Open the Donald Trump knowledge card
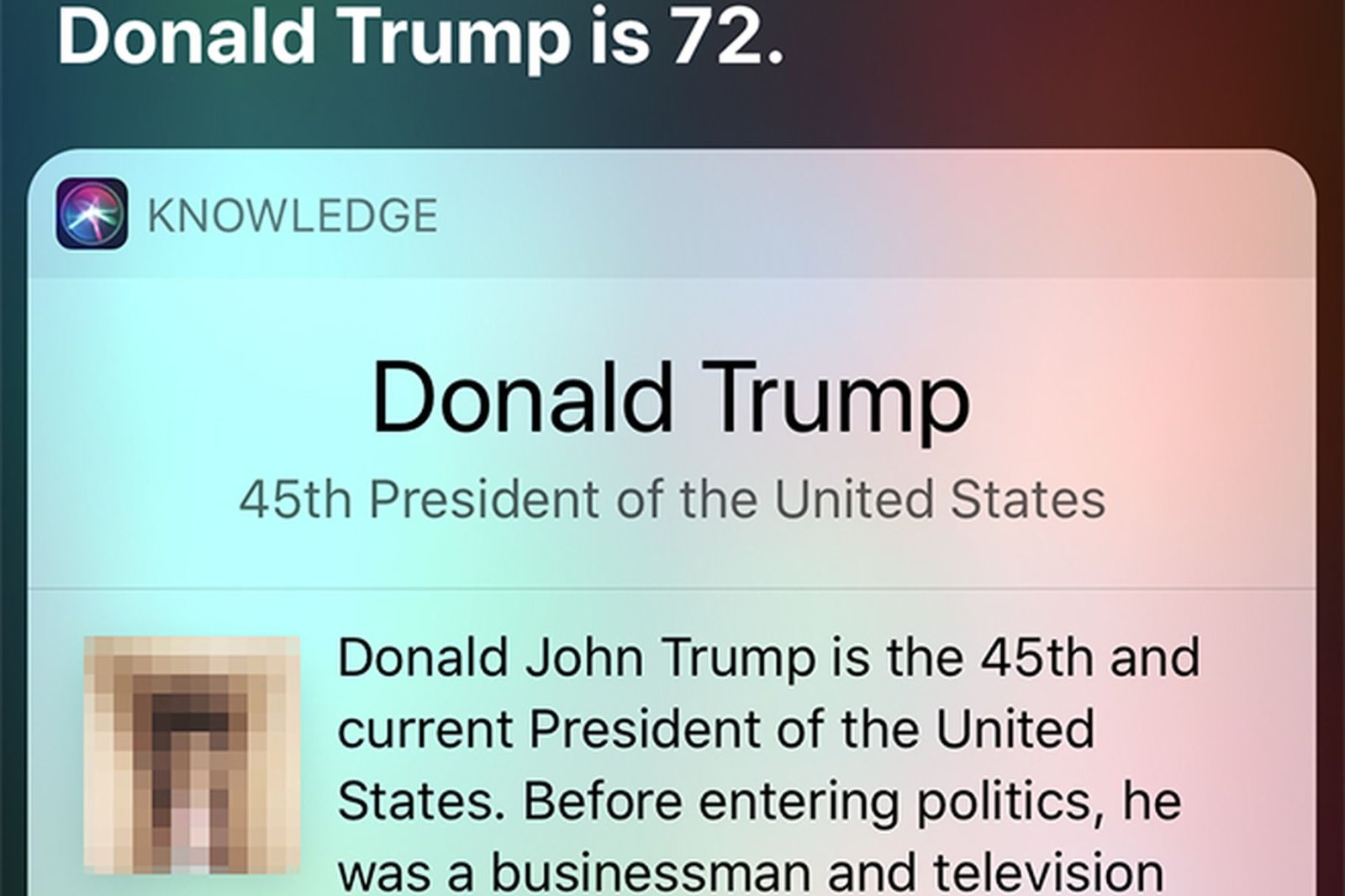Image resolution: width=1345 pixels, height=896 pixels. pyautogui.click(x=671, y=397)
